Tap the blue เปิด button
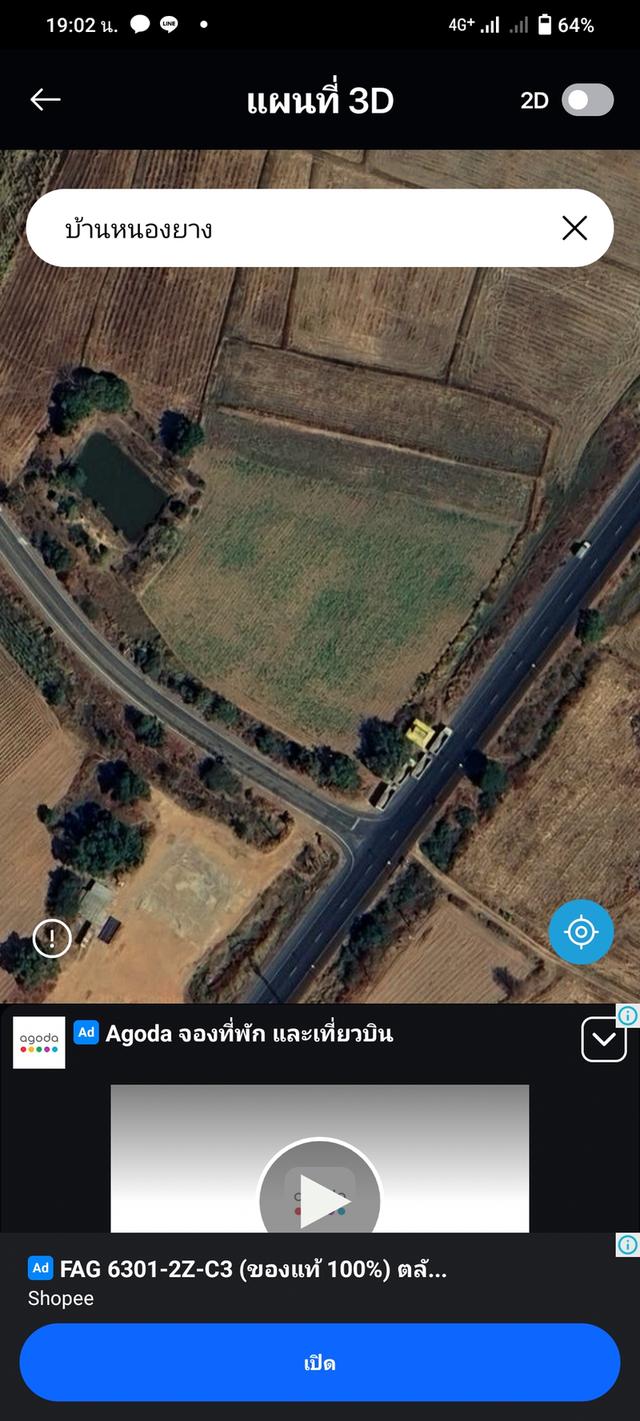Viewport: 640px width, 1421px height. [320, 1363]
